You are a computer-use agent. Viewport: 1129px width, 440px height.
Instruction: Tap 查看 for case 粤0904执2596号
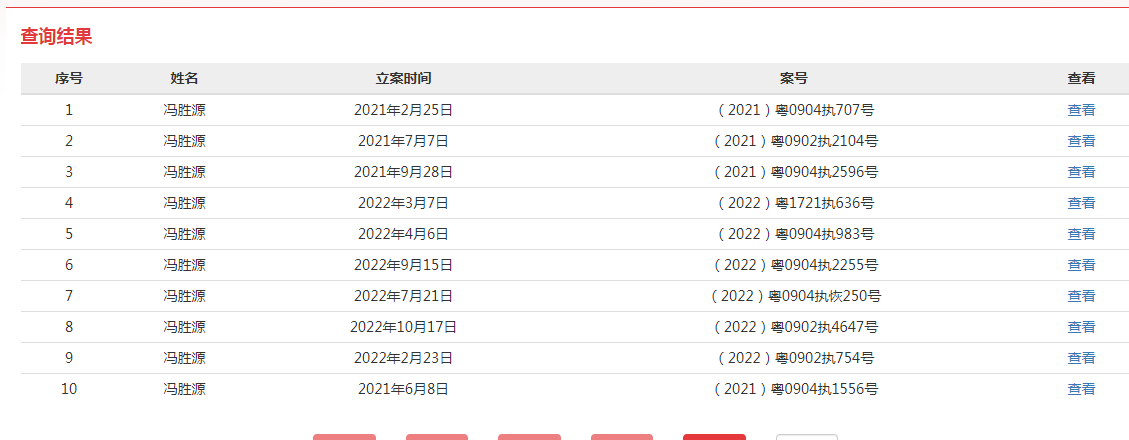pyautogui.click(x=1080, y=172)
